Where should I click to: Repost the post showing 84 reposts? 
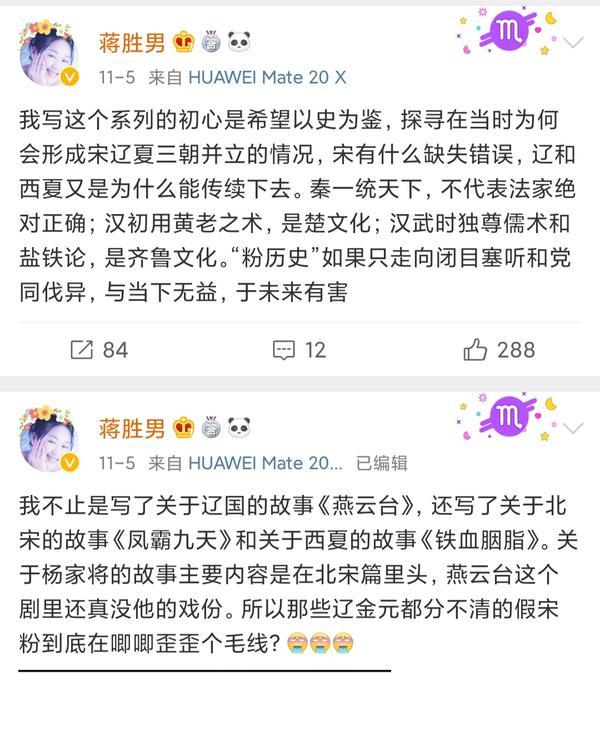(98, 349)
